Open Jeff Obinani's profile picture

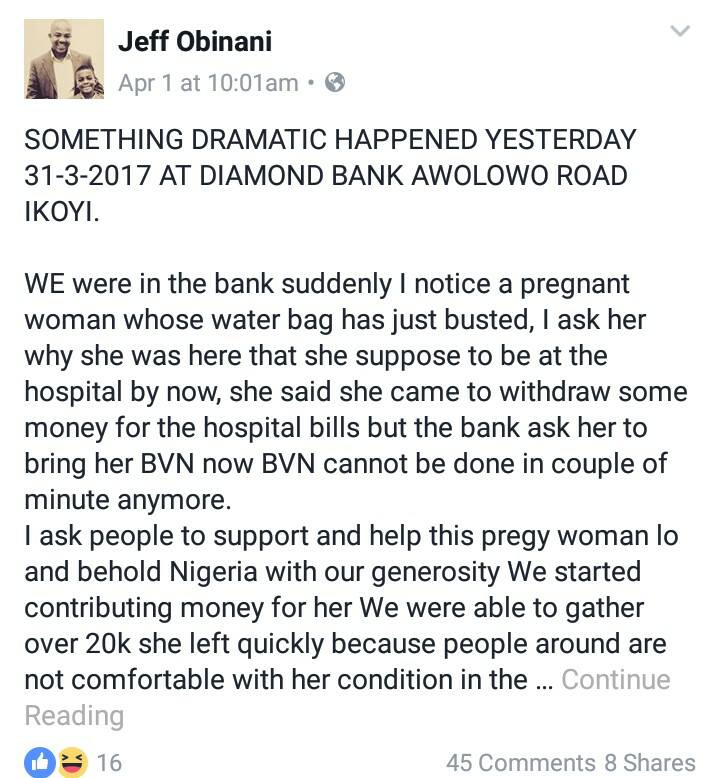pyautogui.click(x=63, y=59)
